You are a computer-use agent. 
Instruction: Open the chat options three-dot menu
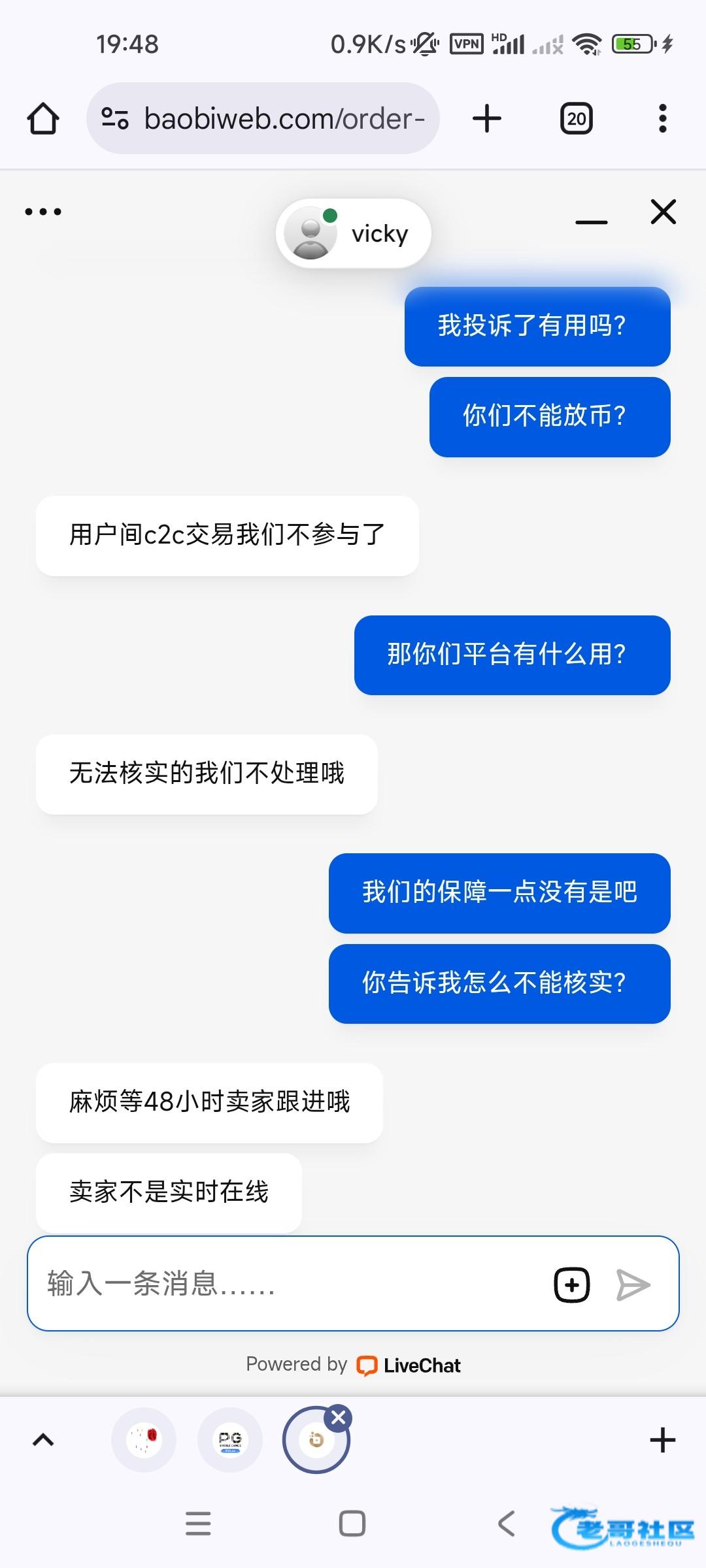[x=43, y=212]
